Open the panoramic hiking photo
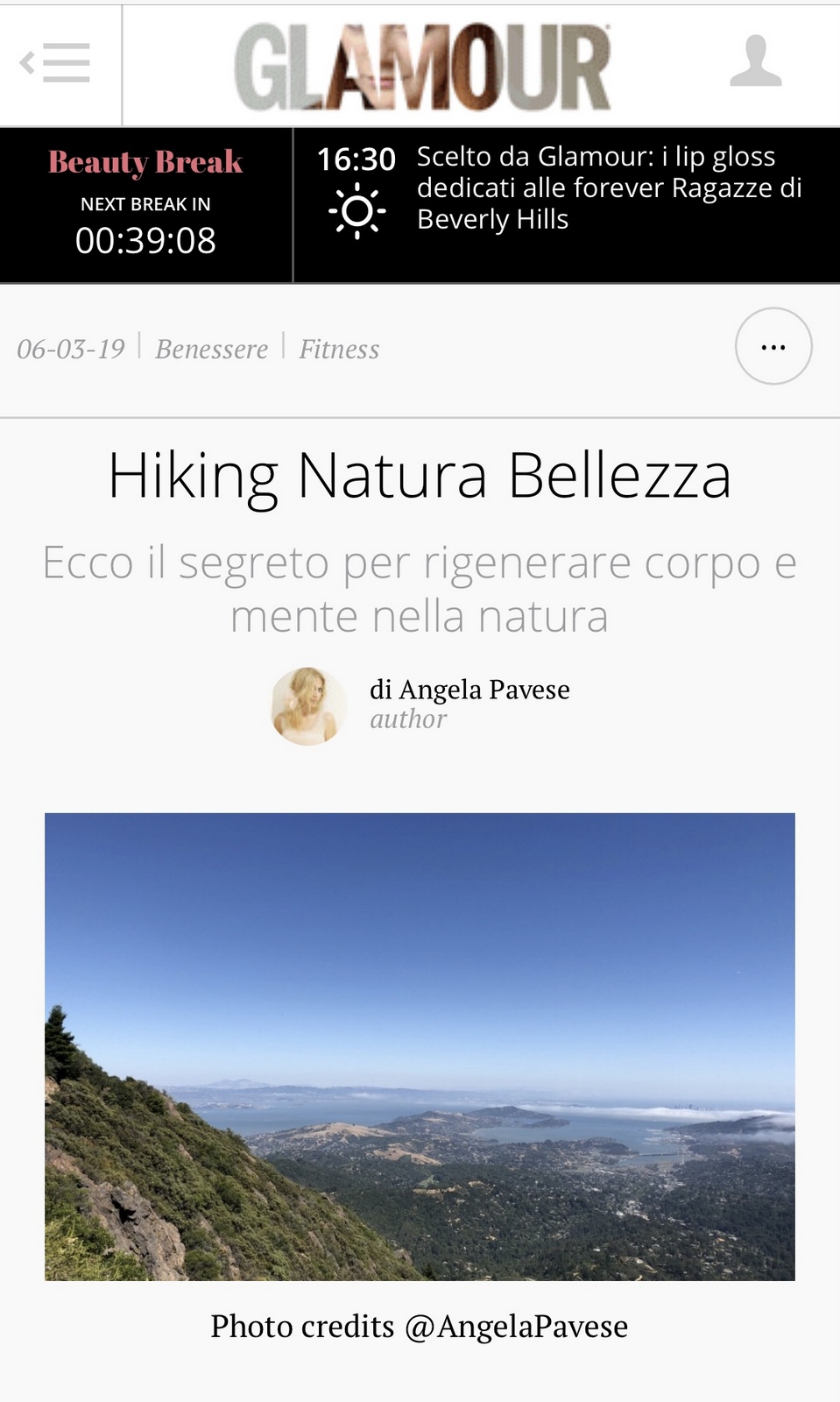The image size is (840, 1402). click(x=420, y=1046)
